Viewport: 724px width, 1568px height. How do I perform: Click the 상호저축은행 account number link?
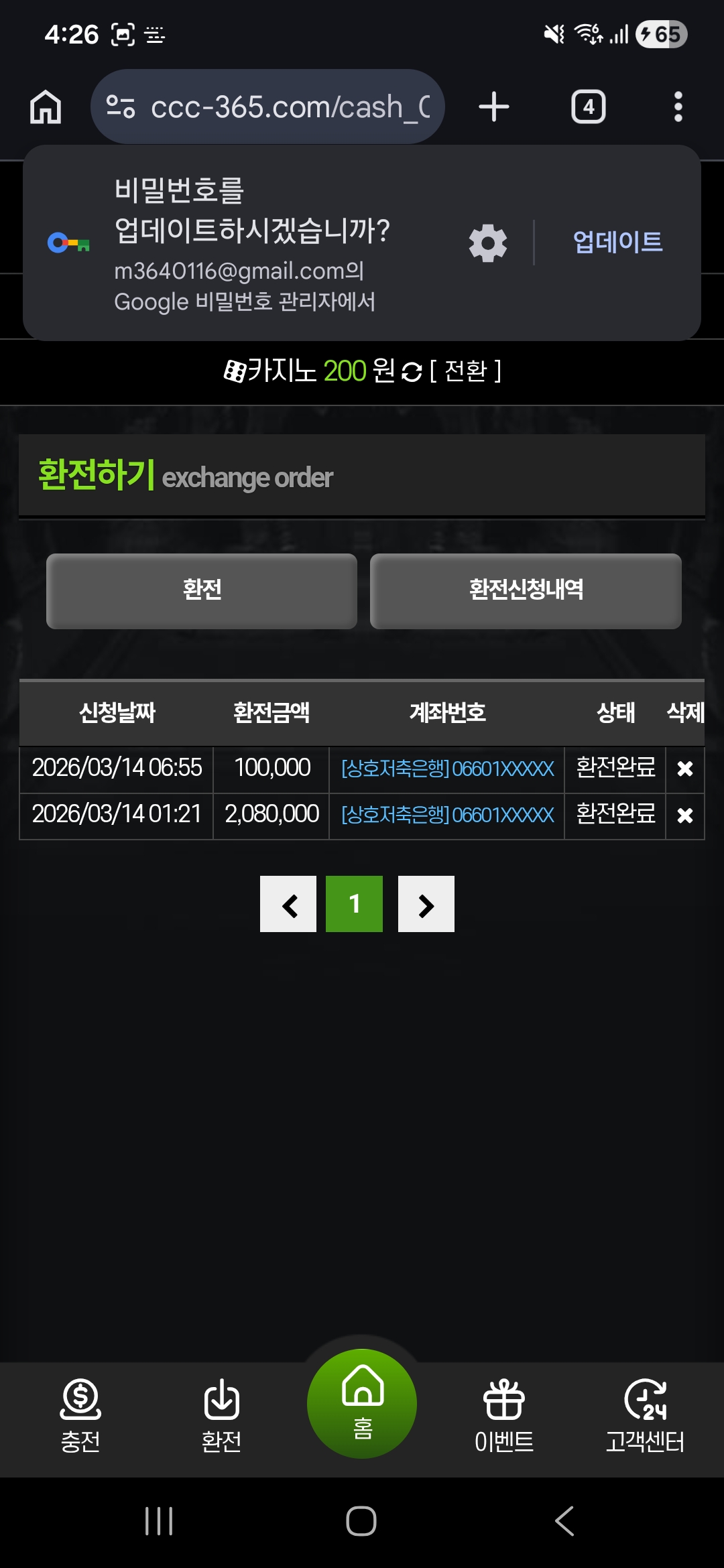click(446, 769)
